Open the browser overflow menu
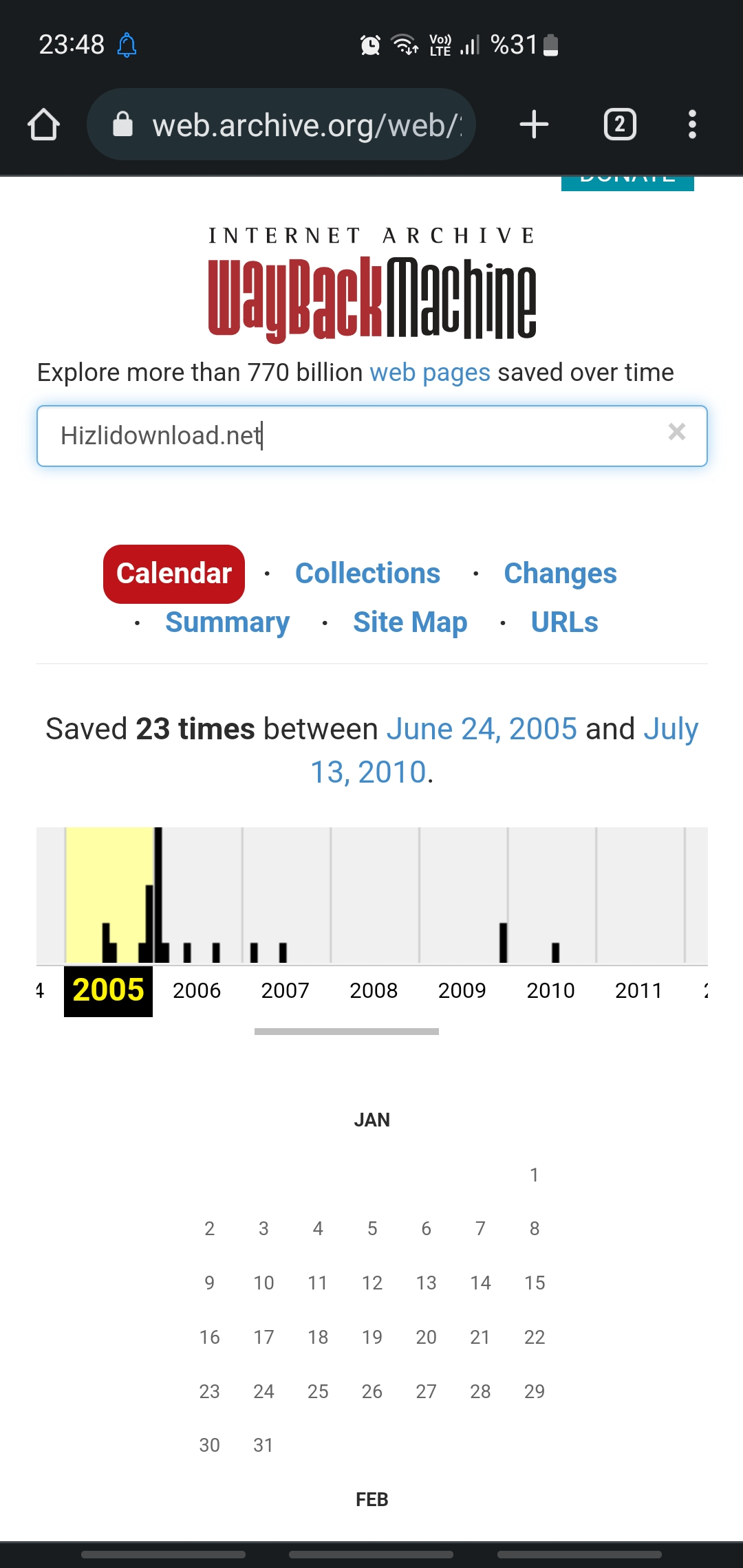This screenshot has height=1568, width=743. coord(692,124)
